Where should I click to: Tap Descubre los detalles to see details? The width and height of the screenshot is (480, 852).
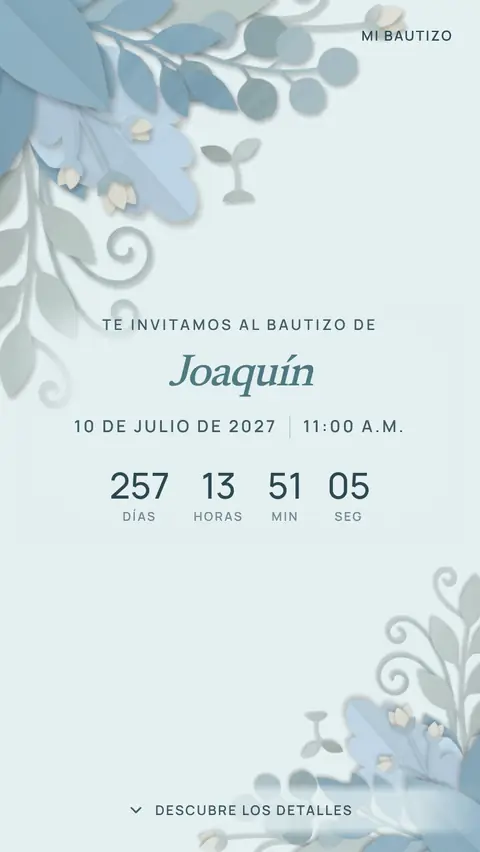[241, 810]
